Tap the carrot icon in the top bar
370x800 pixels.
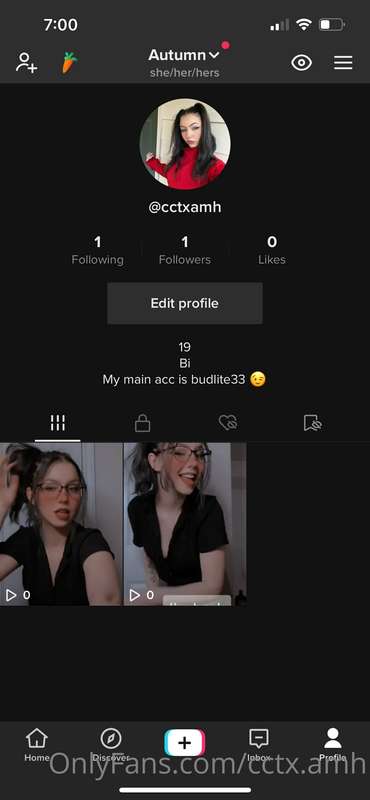(x=69, y=62)
